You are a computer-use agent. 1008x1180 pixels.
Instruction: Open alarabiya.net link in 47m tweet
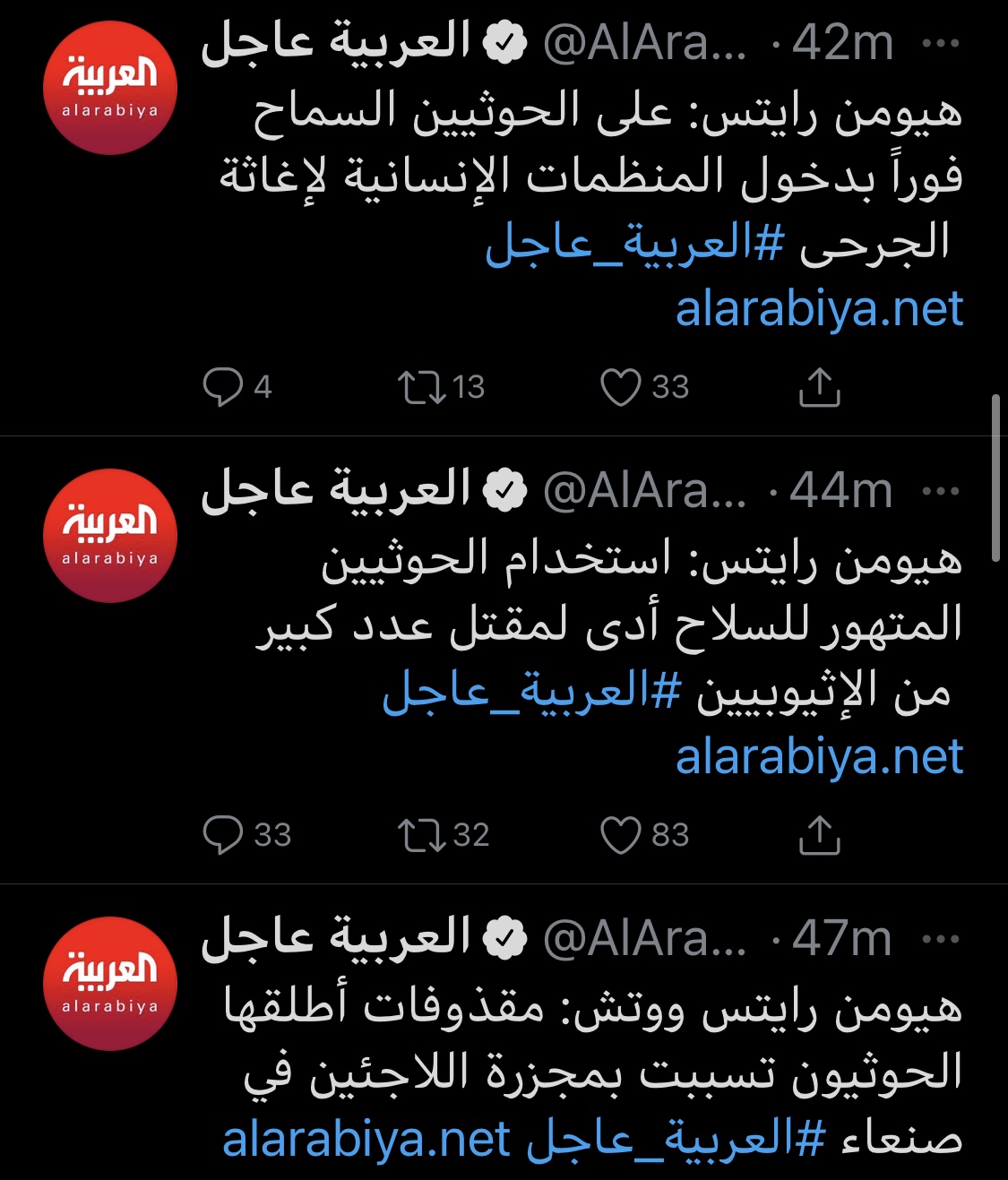coord(366,1140)
